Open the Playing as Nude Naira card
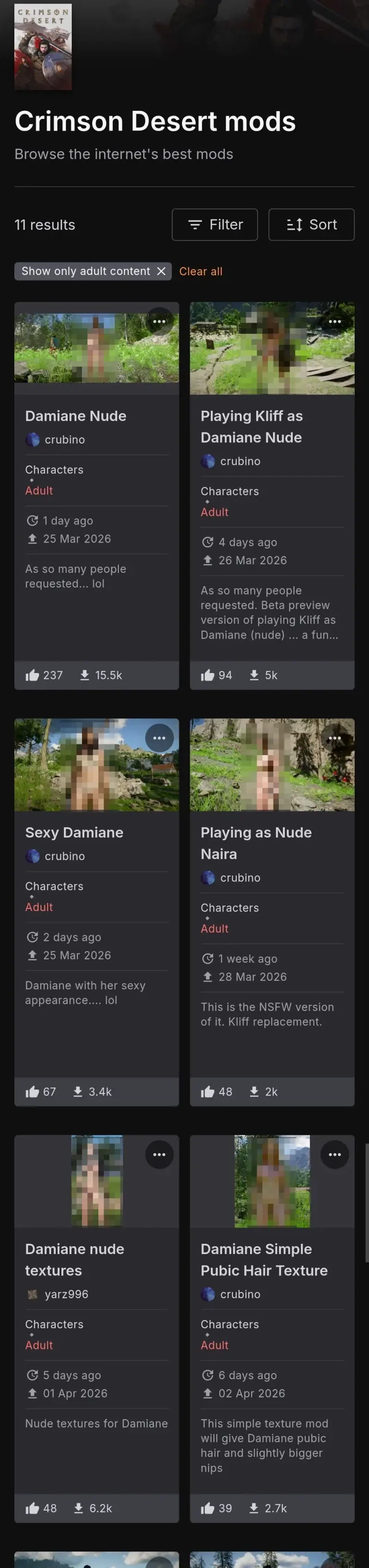The width and height of the screenshot is (369, 1568). [x=256, y=843]
